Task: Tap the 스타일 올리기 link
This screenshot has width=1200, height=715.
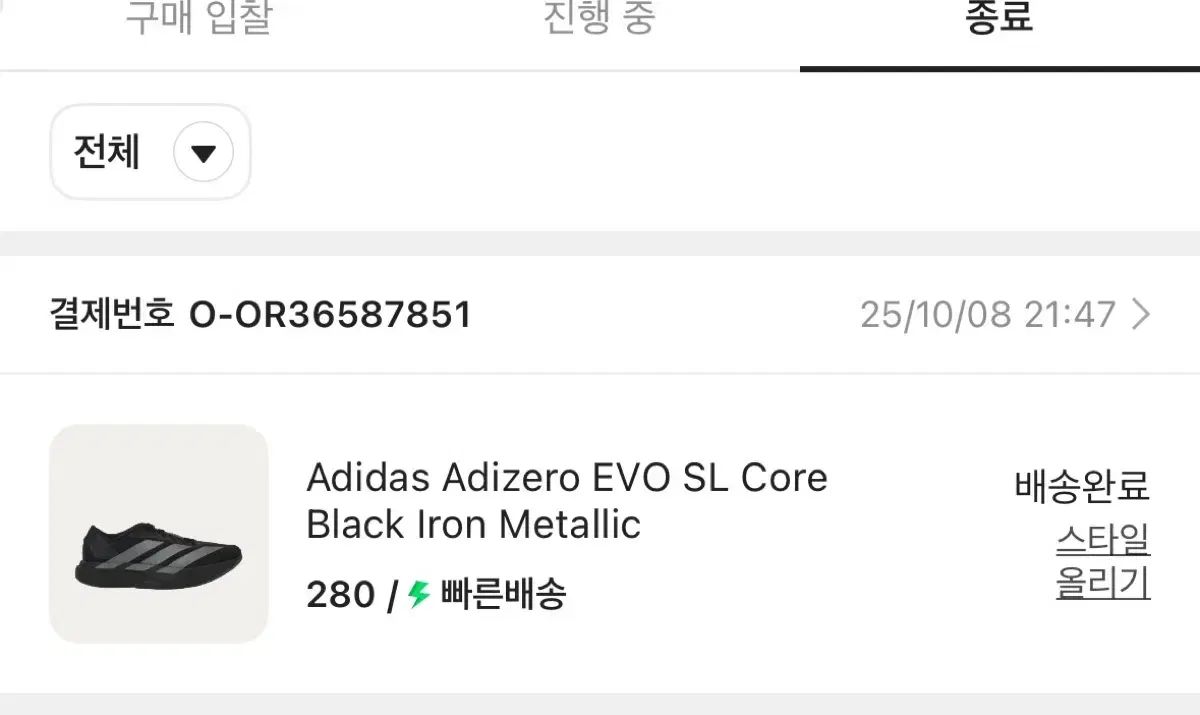Action: [x=1102, y=561]
